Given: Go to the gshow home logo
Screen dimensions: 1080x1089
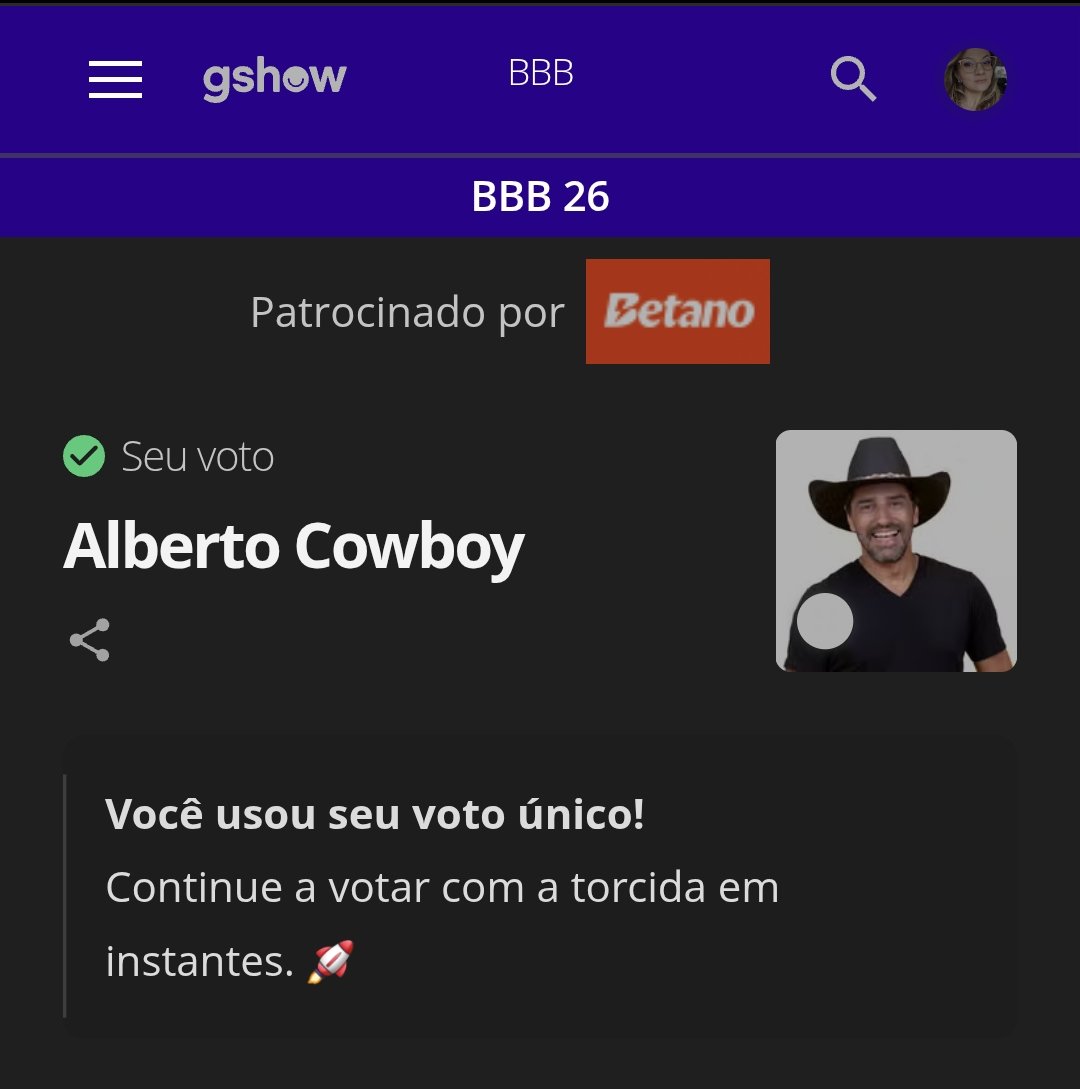Looking at the screenshot, I should pos(274,78).
